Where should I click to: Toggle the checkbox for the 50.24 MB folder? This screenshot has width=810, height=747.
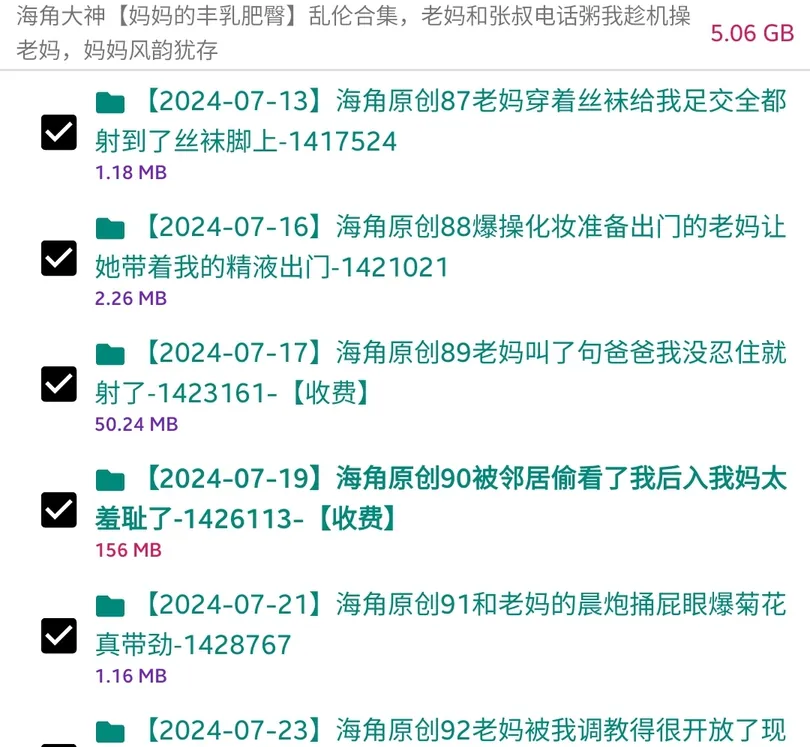pyautogui.click(x=59, y=384)
